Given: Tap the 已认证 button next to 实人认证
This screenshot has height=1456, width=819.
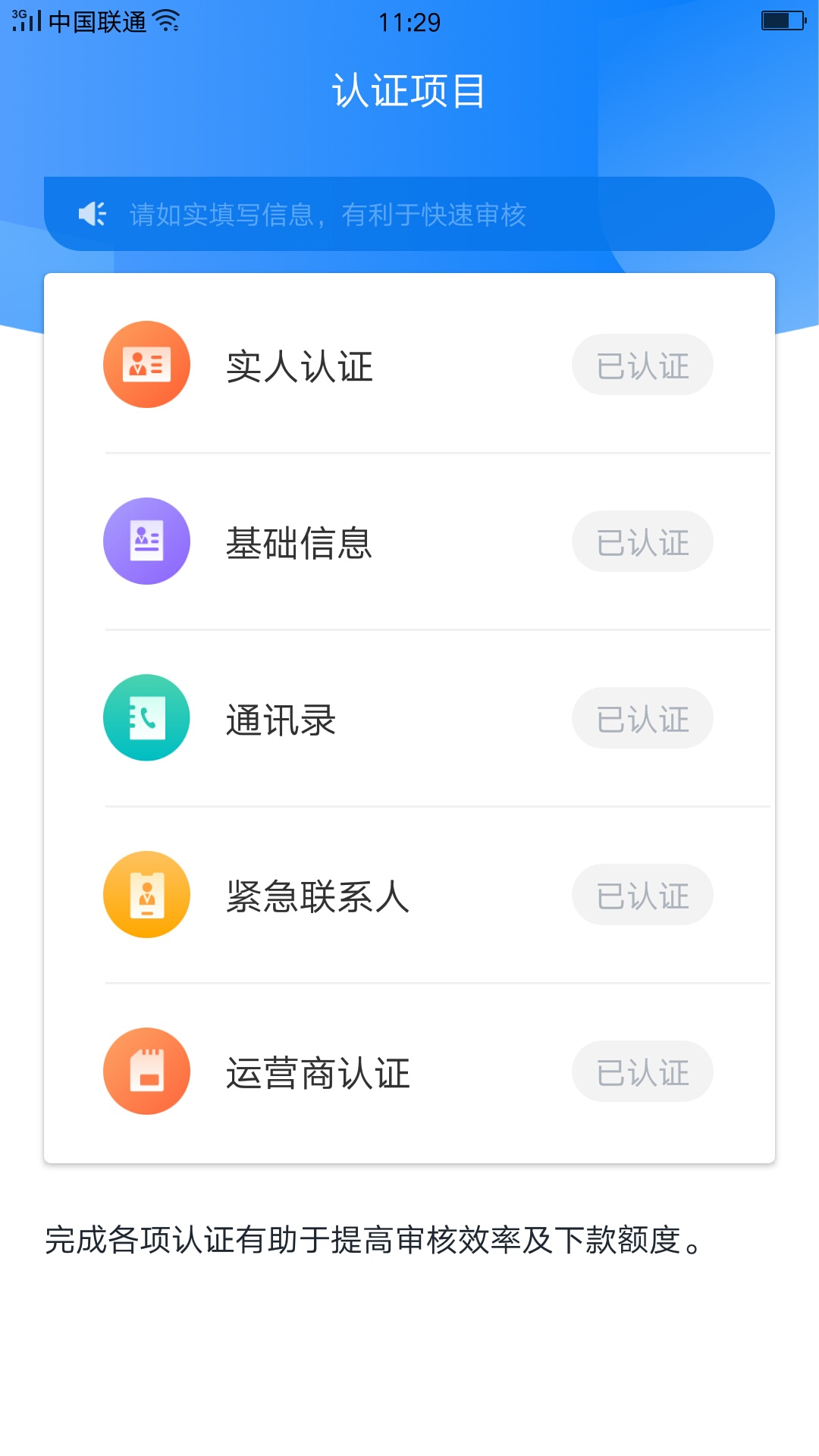Looking at the screenshot, I should pos(642,365).
